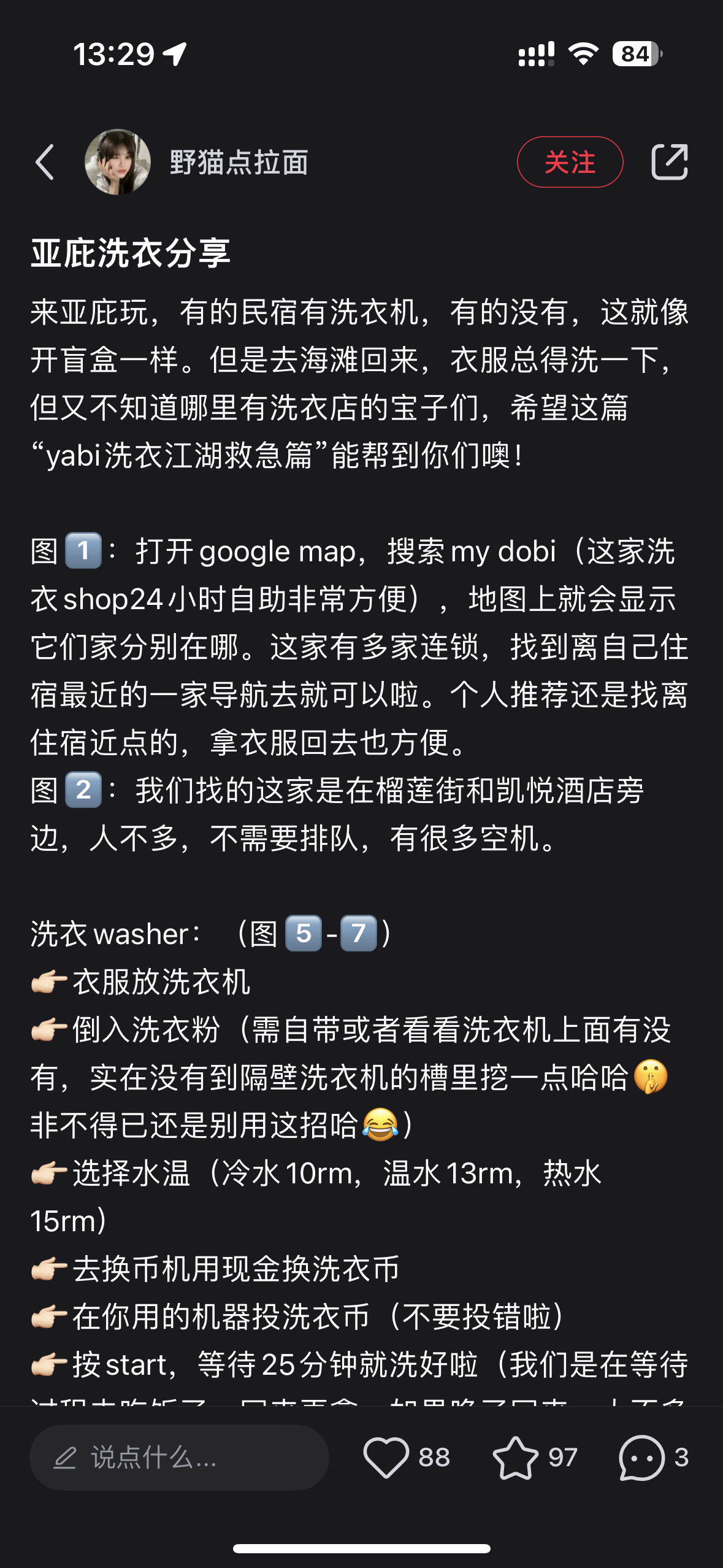The width and height of the screenshot is (723, 1568).
Task: Open 野猫点拉面's profile avatar
Action: [118, 162]
